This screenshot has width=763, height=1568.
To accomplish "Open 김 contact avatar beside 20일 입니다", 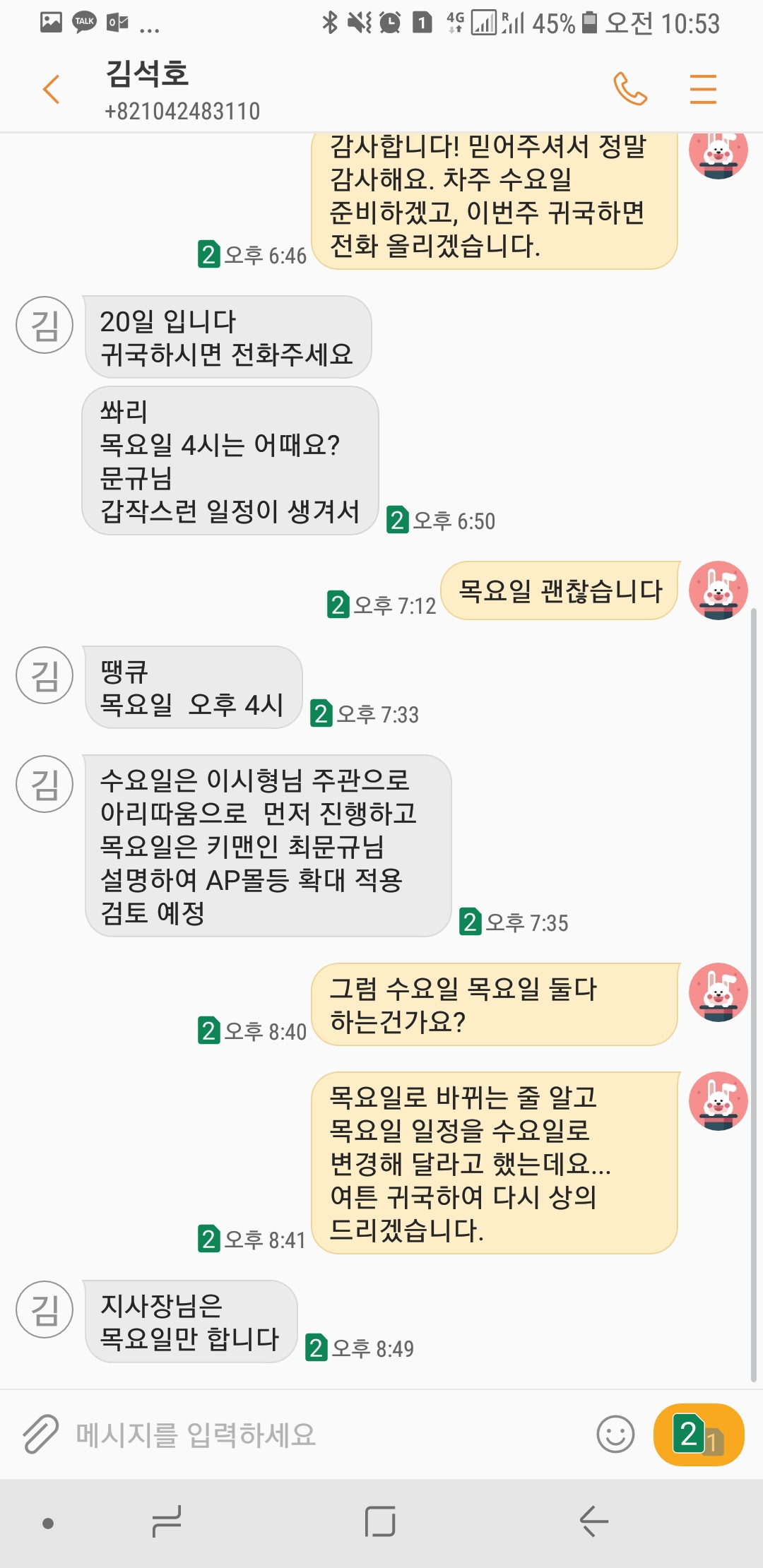I will pyautogui.click(x=45, y=325).
